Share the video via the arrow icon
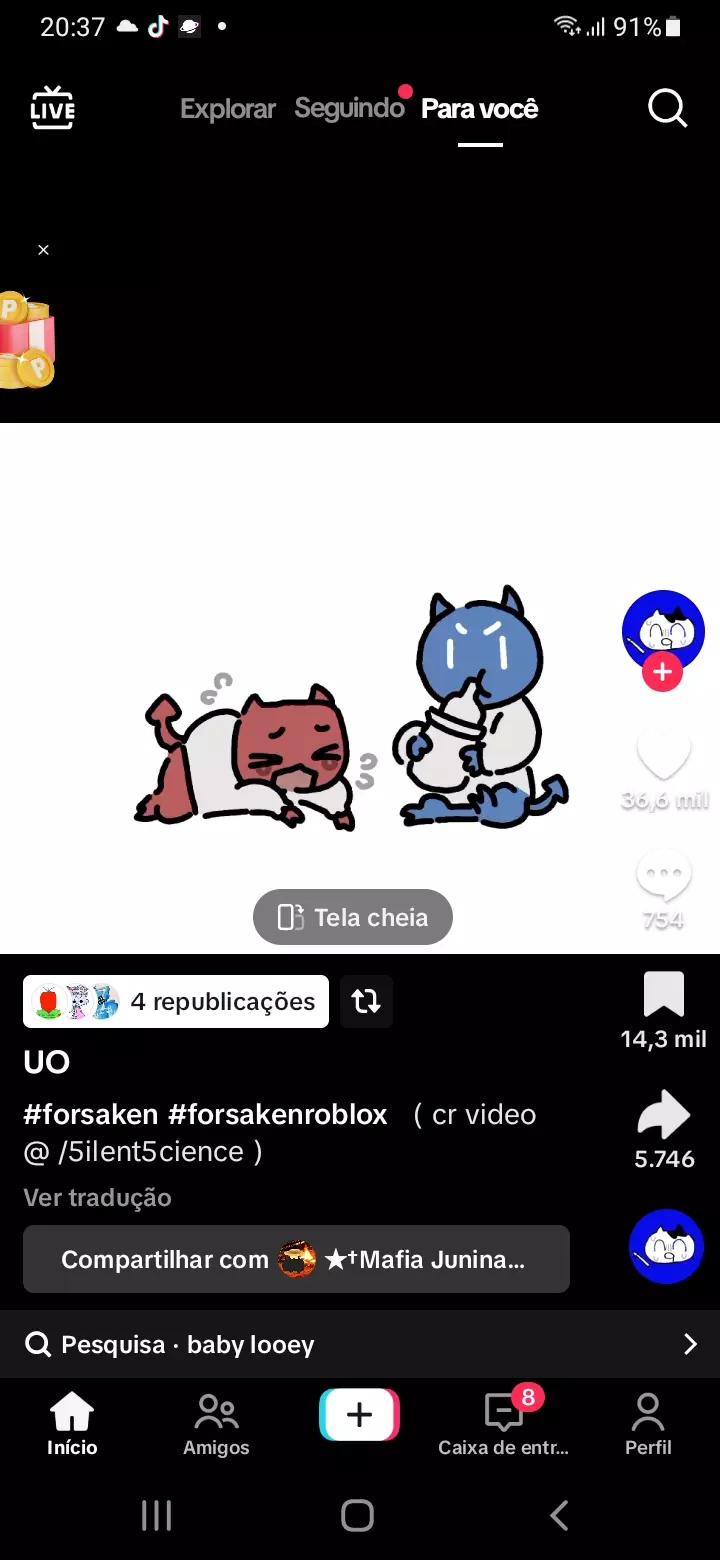The image size is (720, 1560). 664,1116
